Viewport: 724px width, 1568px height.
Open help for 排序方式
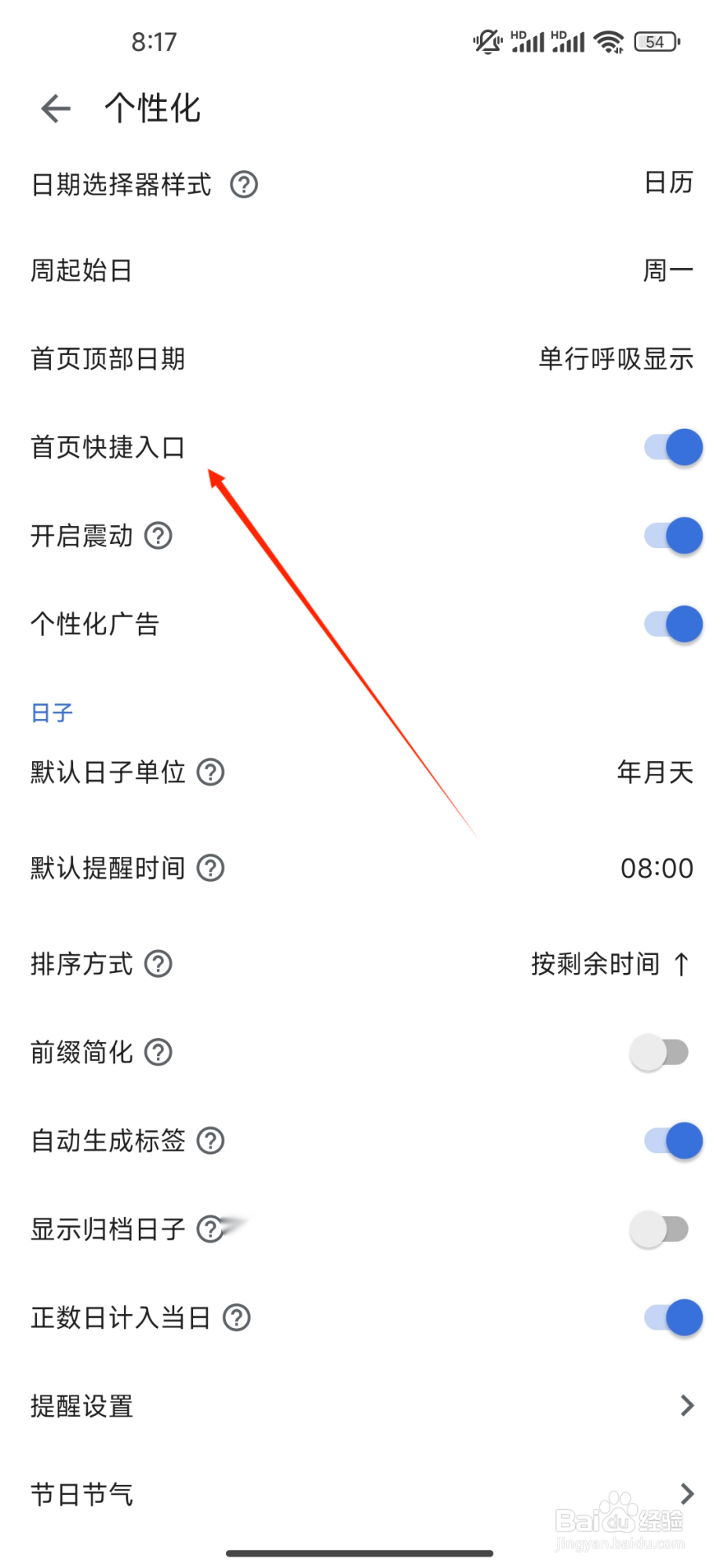tap(158, 964)
